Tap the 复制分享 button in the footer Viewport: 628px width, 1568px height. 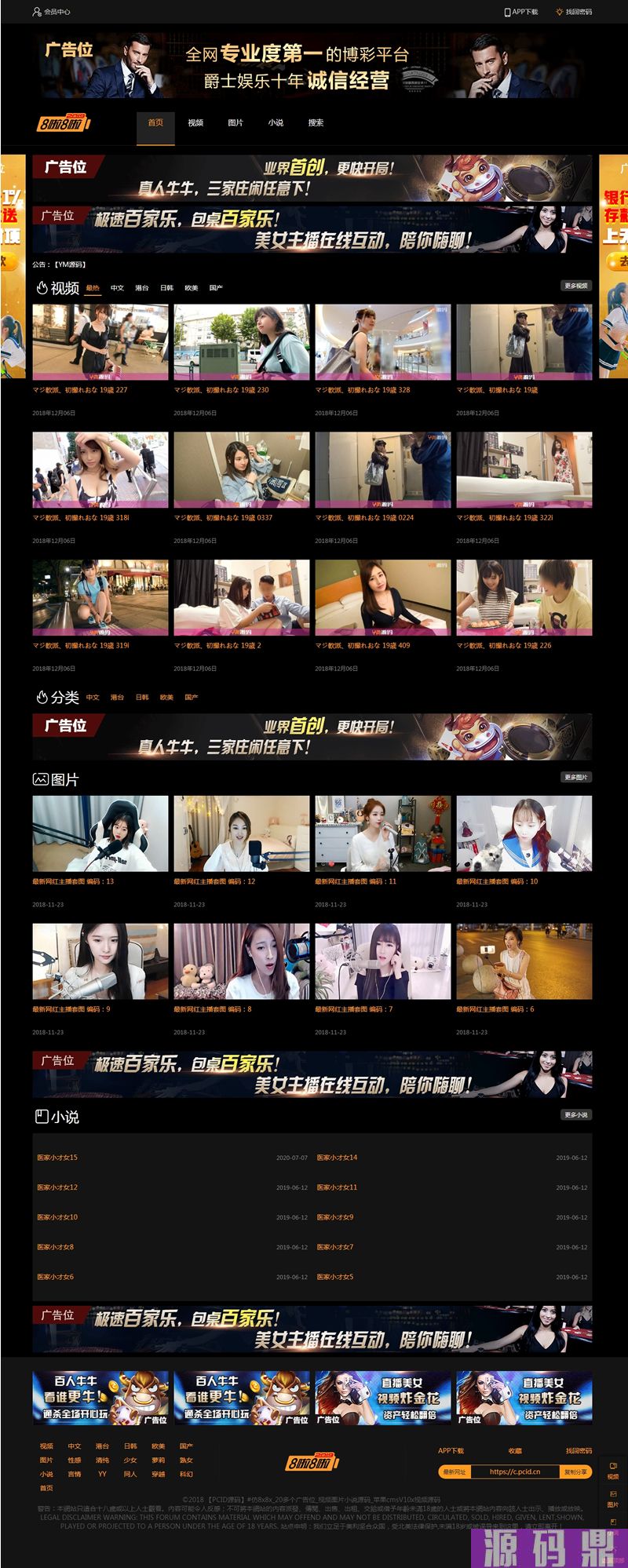pos(575,1471)
